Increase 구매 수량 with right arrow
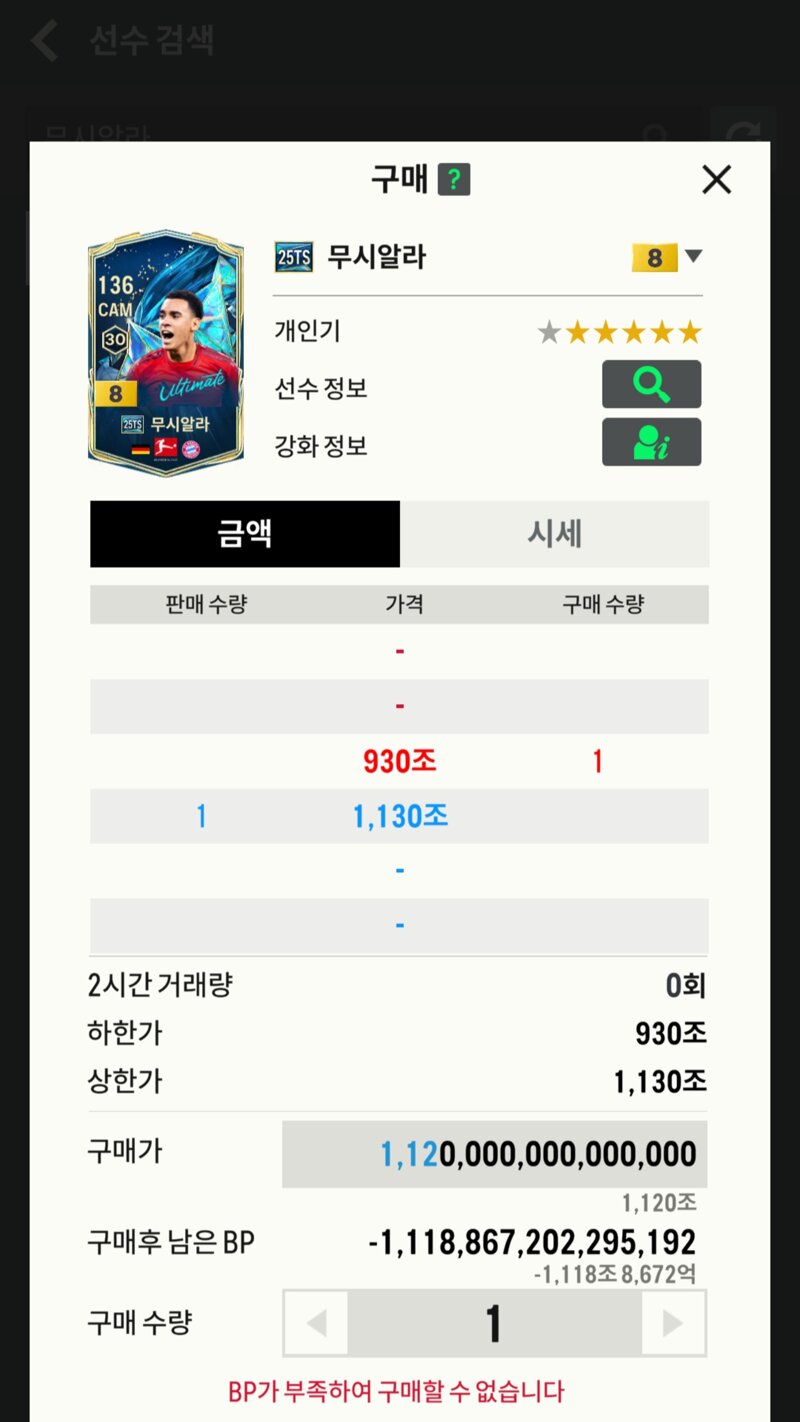Viewport: 800px width, 1422px height. [x=672, y=1323]
